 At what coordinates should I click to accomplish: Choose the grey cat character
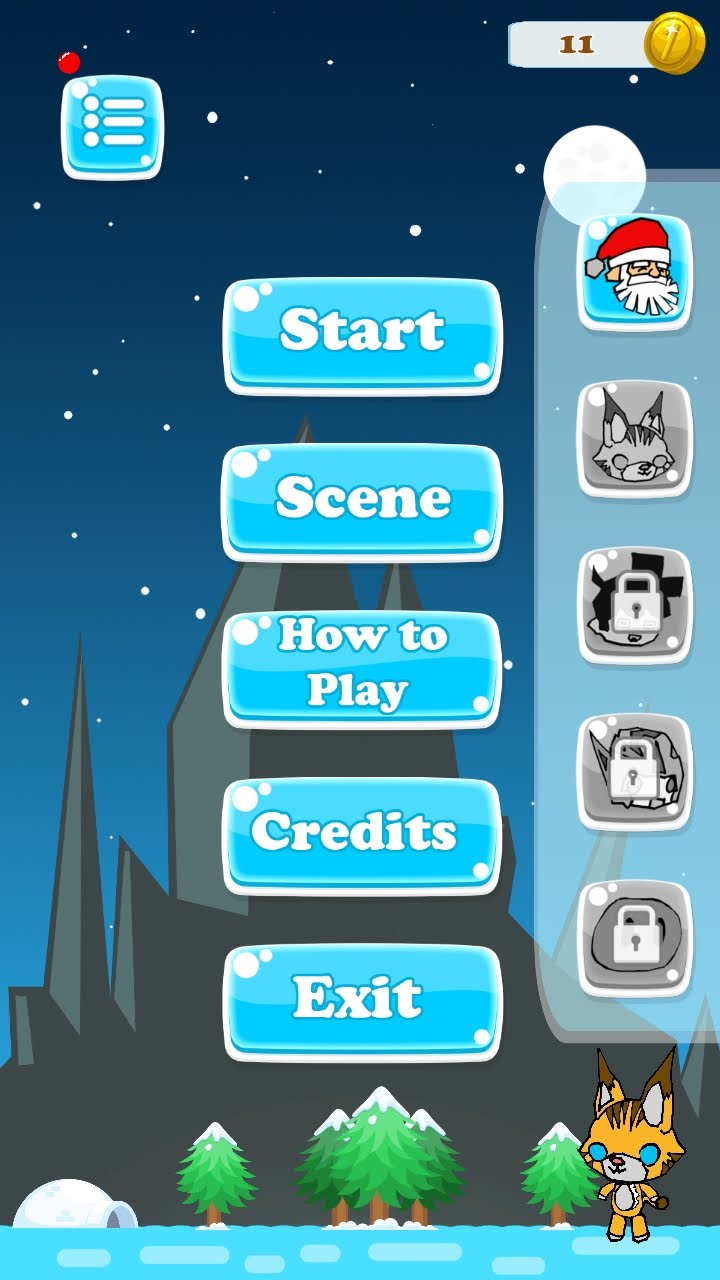[634, 439]
